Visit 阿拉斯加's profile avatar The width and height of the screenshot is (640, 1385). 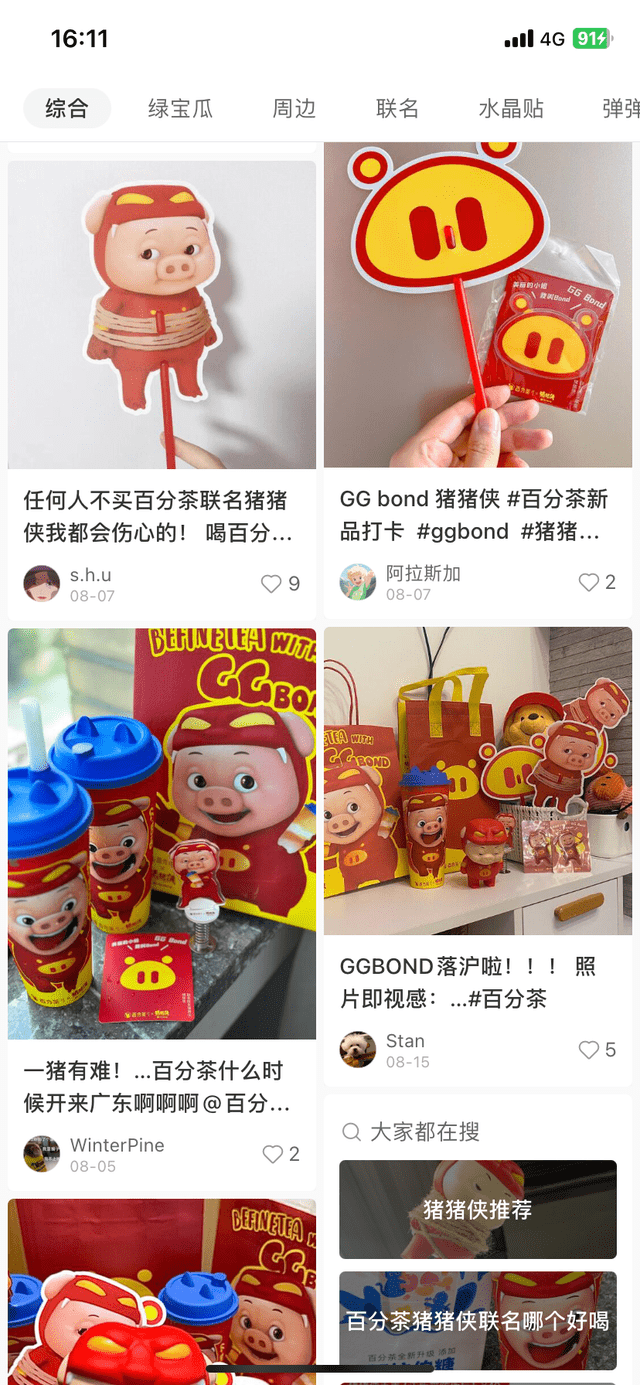tap(358, 582)
